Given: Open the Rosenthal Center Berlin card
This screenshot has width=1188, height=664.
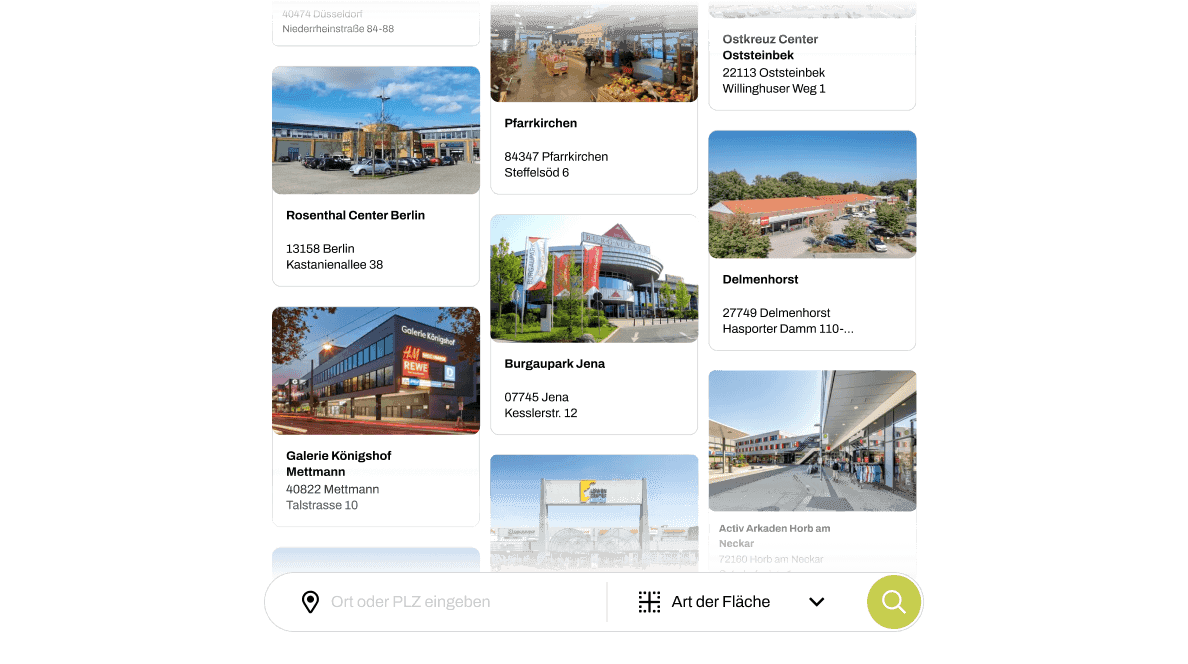Looking at the screenshot, I should point(376,176).
